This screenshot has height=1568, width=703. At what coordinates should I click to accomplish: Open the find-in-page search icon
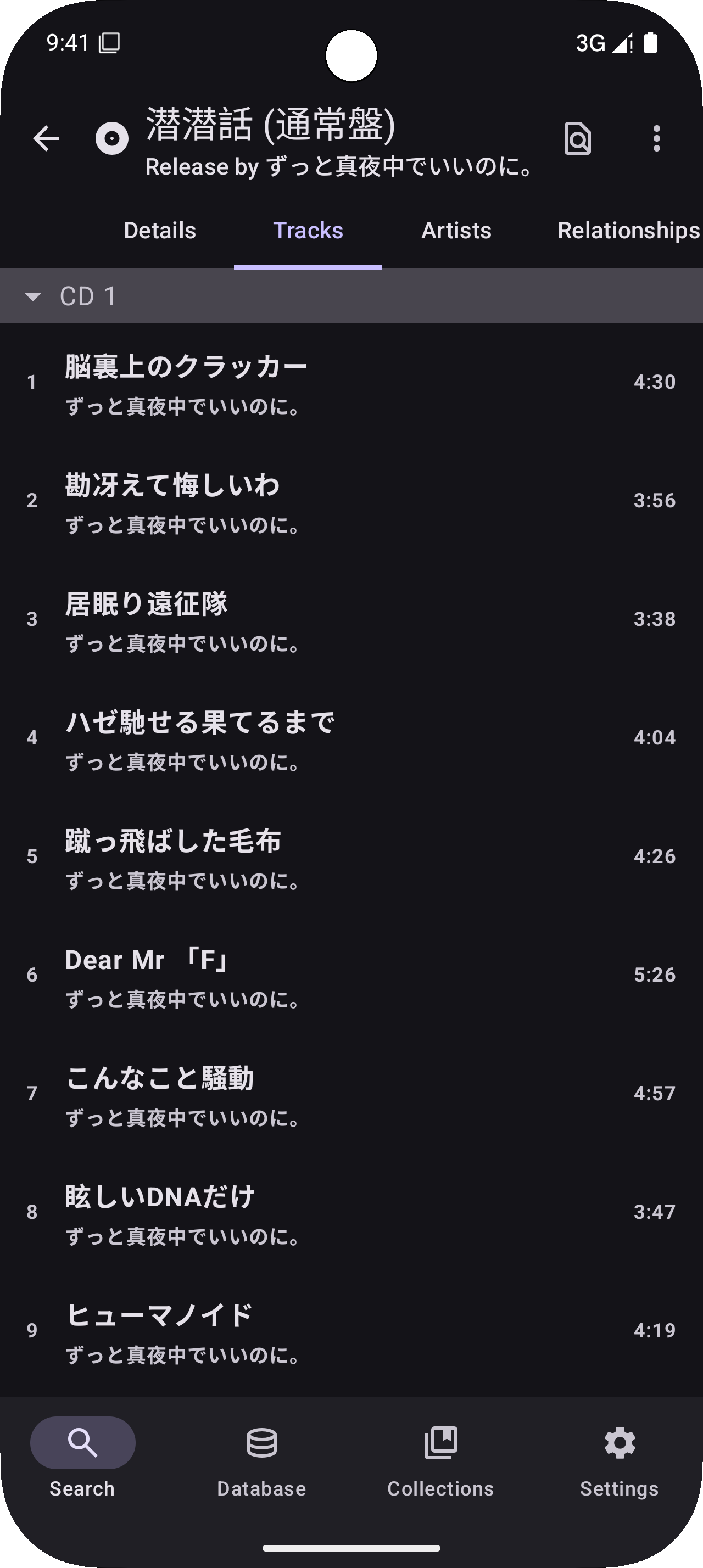click(577, 138)
